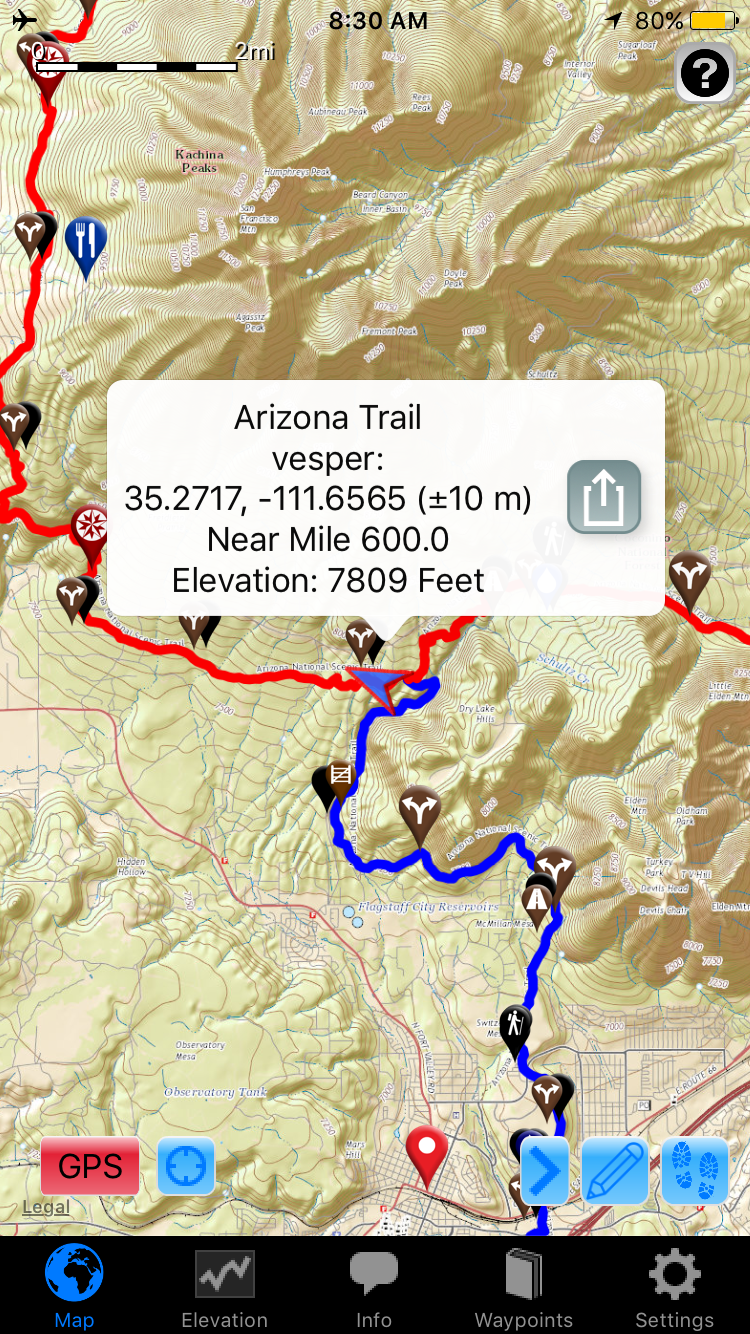Switch to the Info tab
This screenshot has width=750, height=1334.
374,1290
